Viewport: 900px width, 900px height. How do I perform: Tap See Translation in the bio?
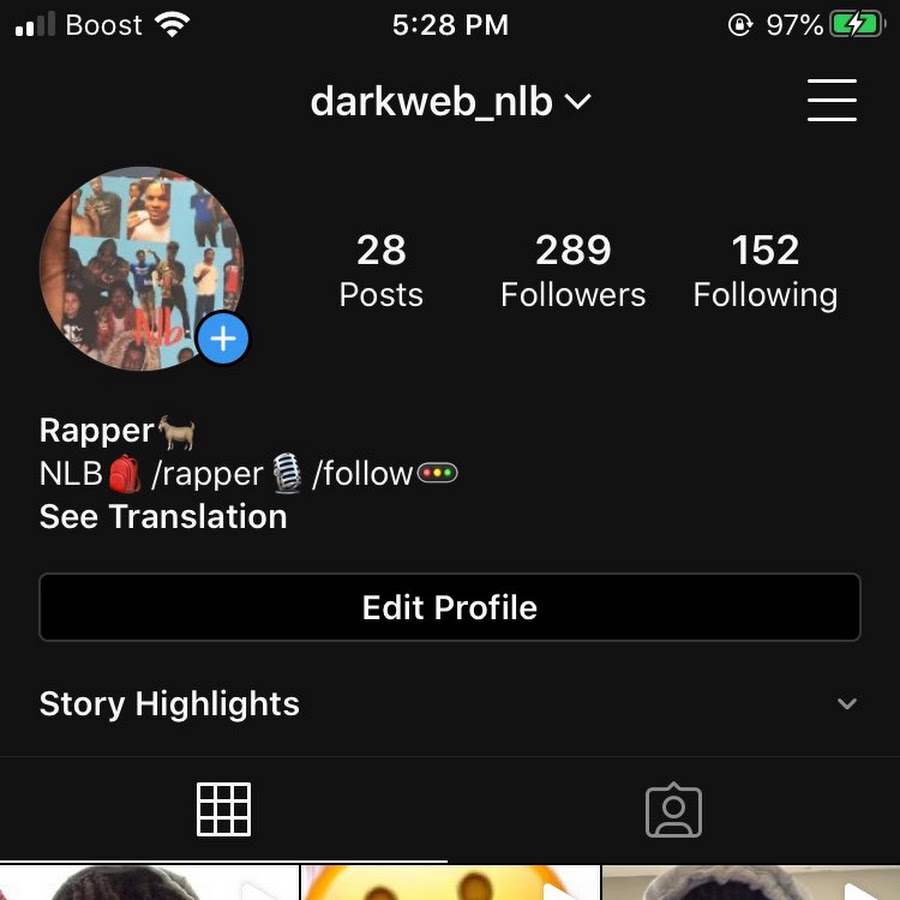click(x=163, y=516)
